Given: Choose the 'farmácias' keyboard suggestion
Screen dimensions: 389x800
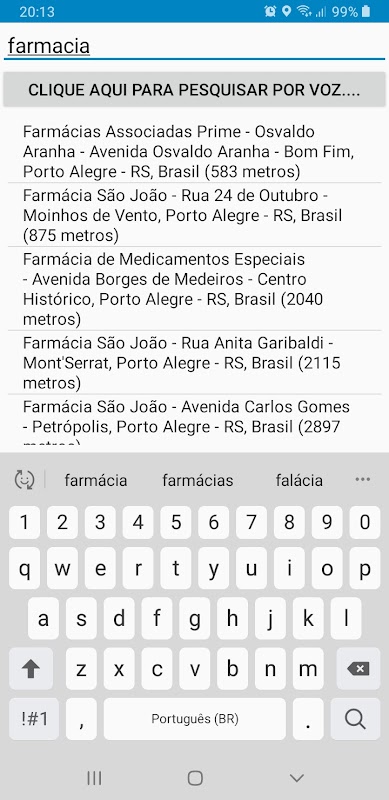Looking at the screenshot, I should pos(198,481).
